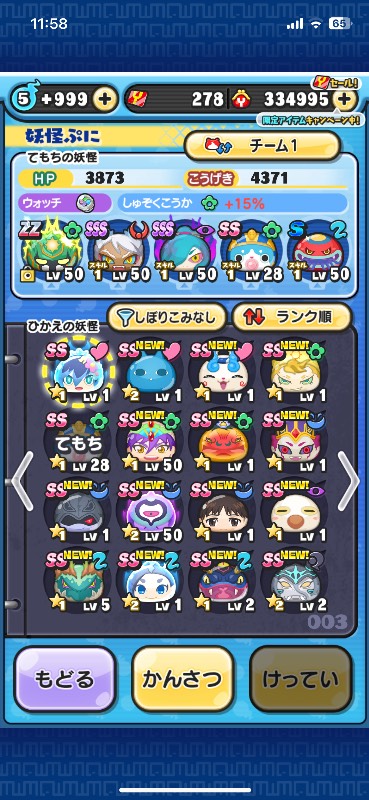The height and width of the screenshot is (800, 369).
Task: Change sorting with ランク順 button
Action: click(x=292, y=318)
